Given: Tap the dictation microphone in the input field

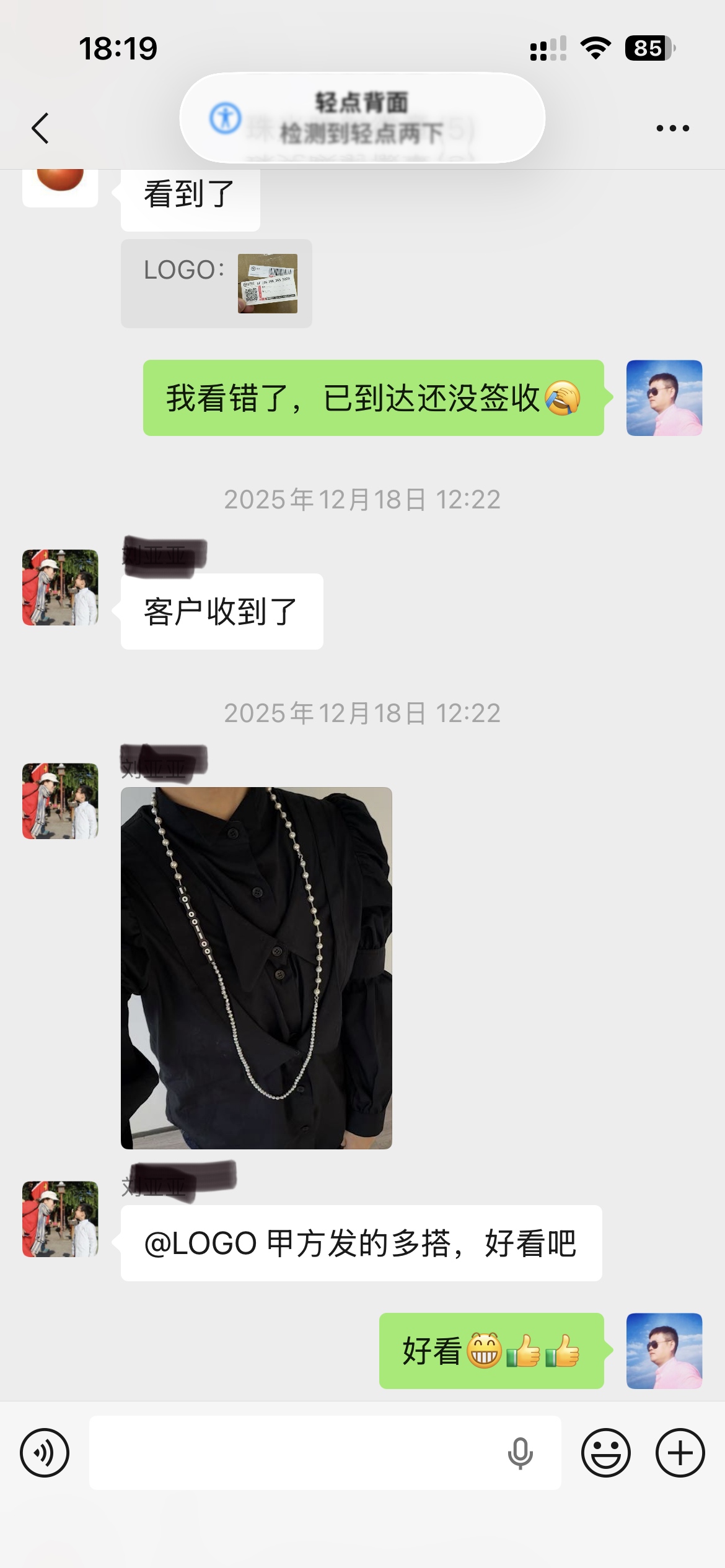Looking at the screenshot, I should coord(520,1453).
